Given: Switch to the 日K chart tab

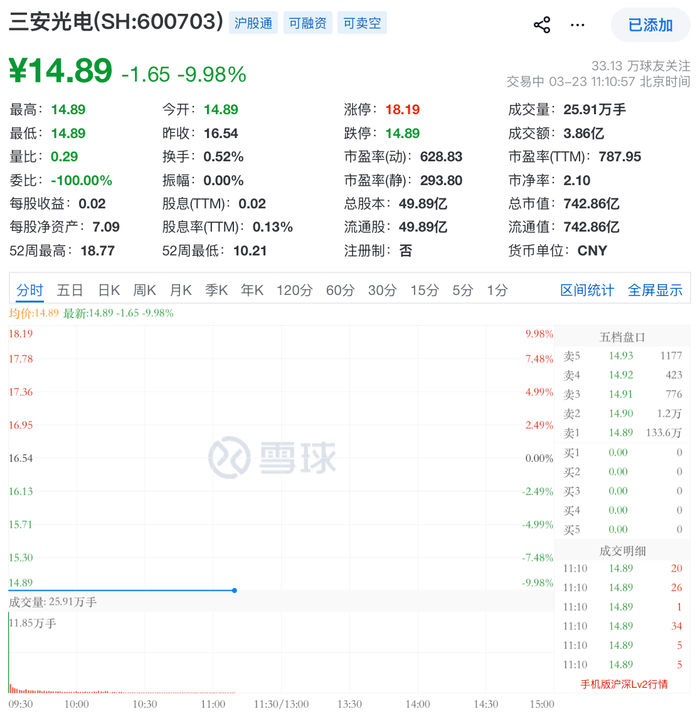Looking at the screenshot, I should click(x=109, y=290).
